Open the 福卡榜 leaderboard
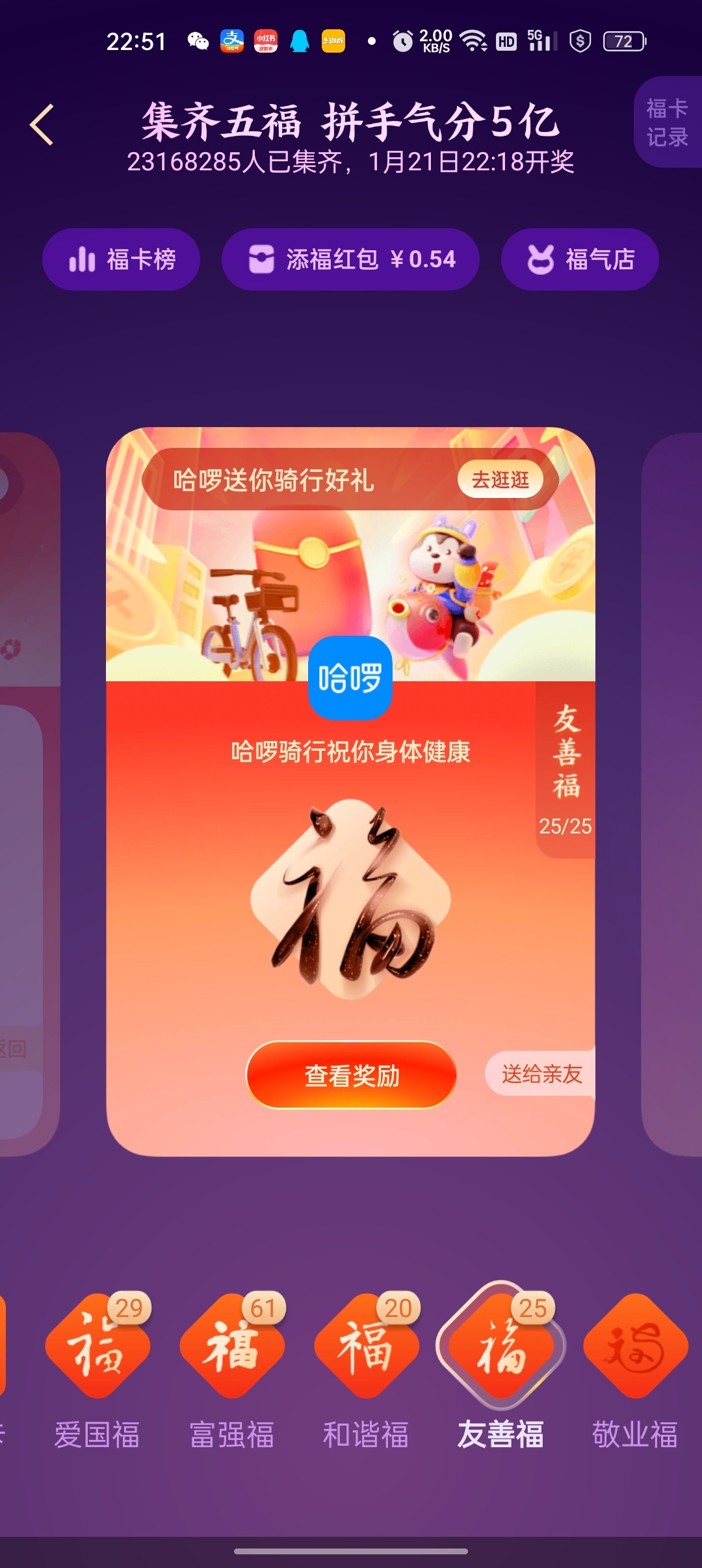The height and width of the screenshot is (1568, 702). 122,259
